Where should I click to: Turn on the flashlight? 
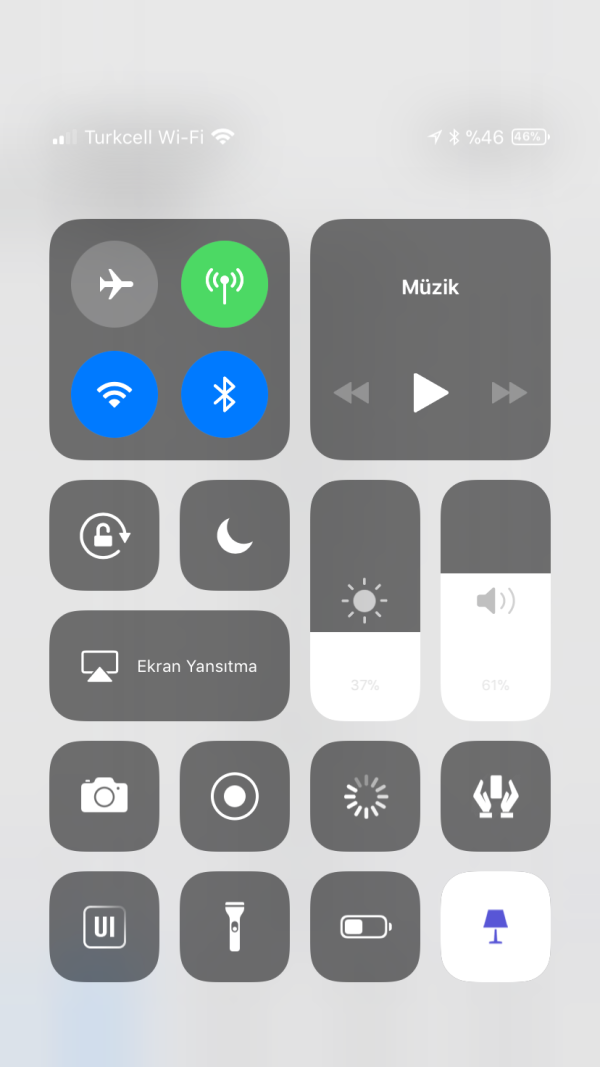click(x=235, y=927)
